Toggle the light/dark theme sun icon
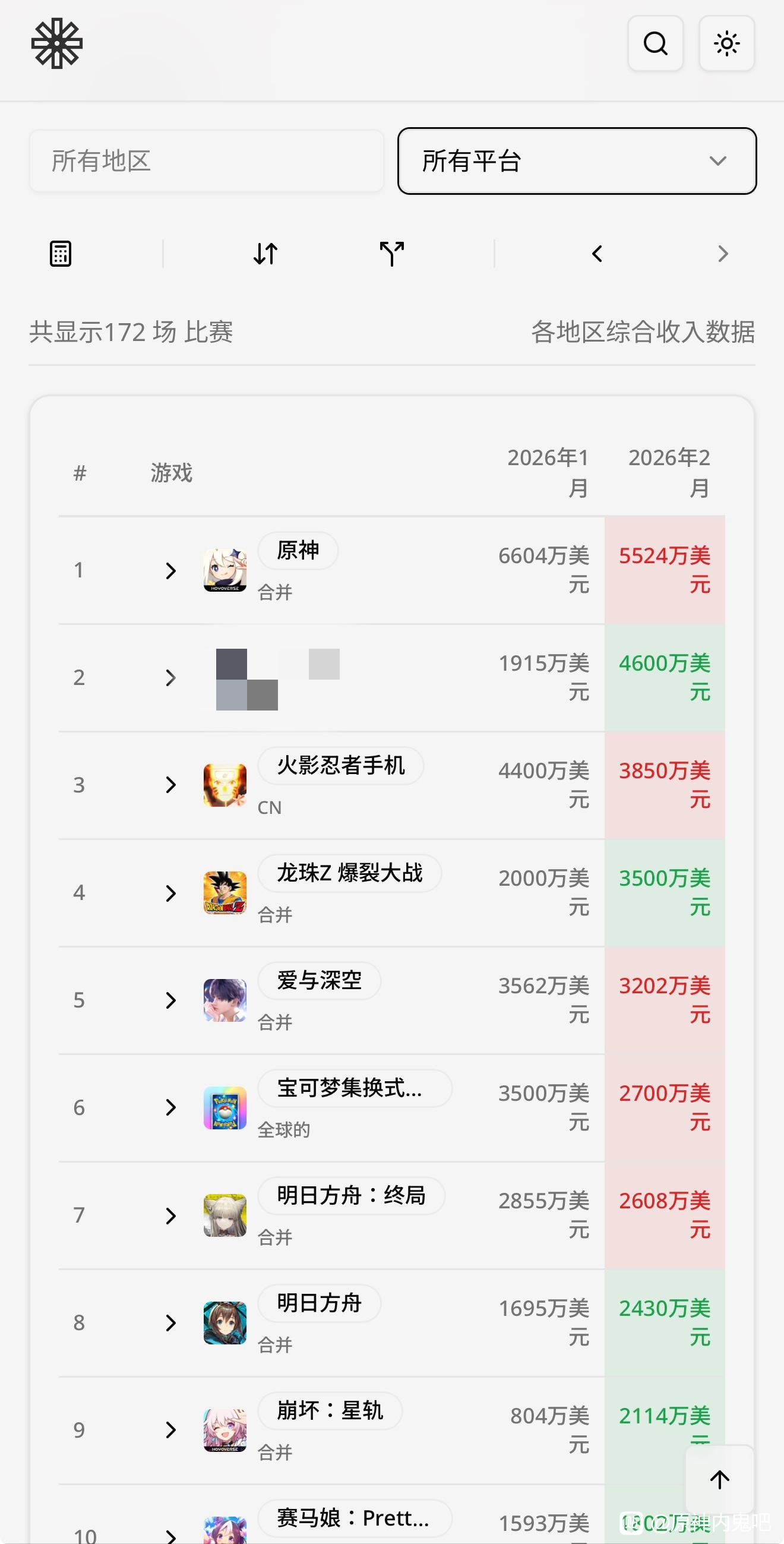The image size is (784, 1544). (x=726, y=44)
